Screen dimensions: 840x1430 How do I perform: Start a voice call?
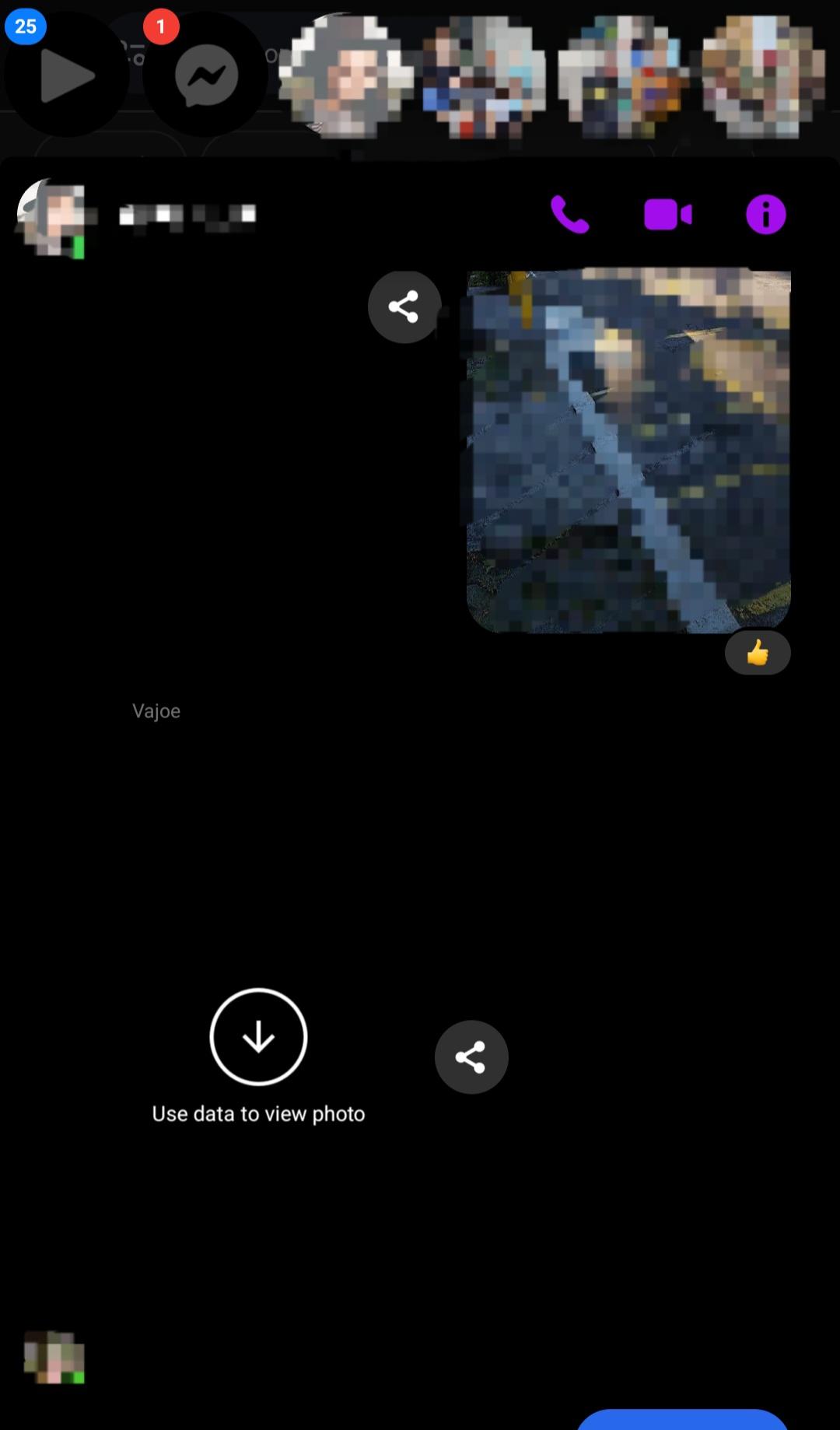(x=569, y=215)
